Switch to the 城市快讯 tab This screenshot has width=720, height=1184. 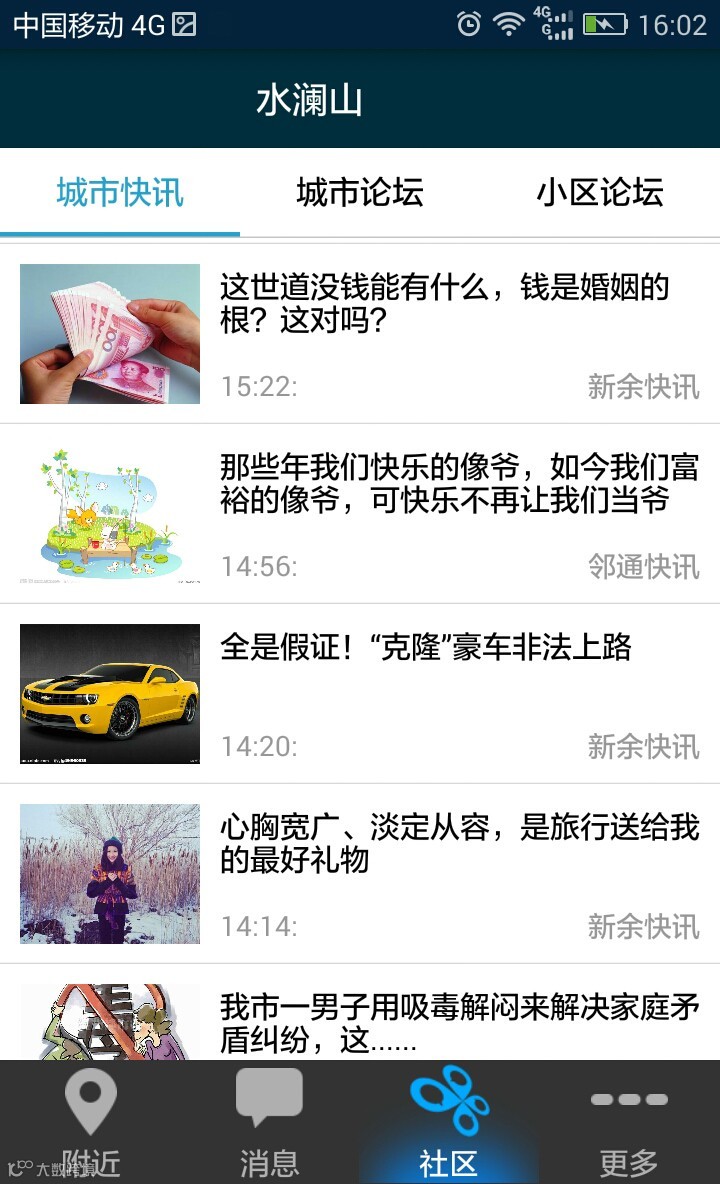pyautogui.click(x=120, y=192)
